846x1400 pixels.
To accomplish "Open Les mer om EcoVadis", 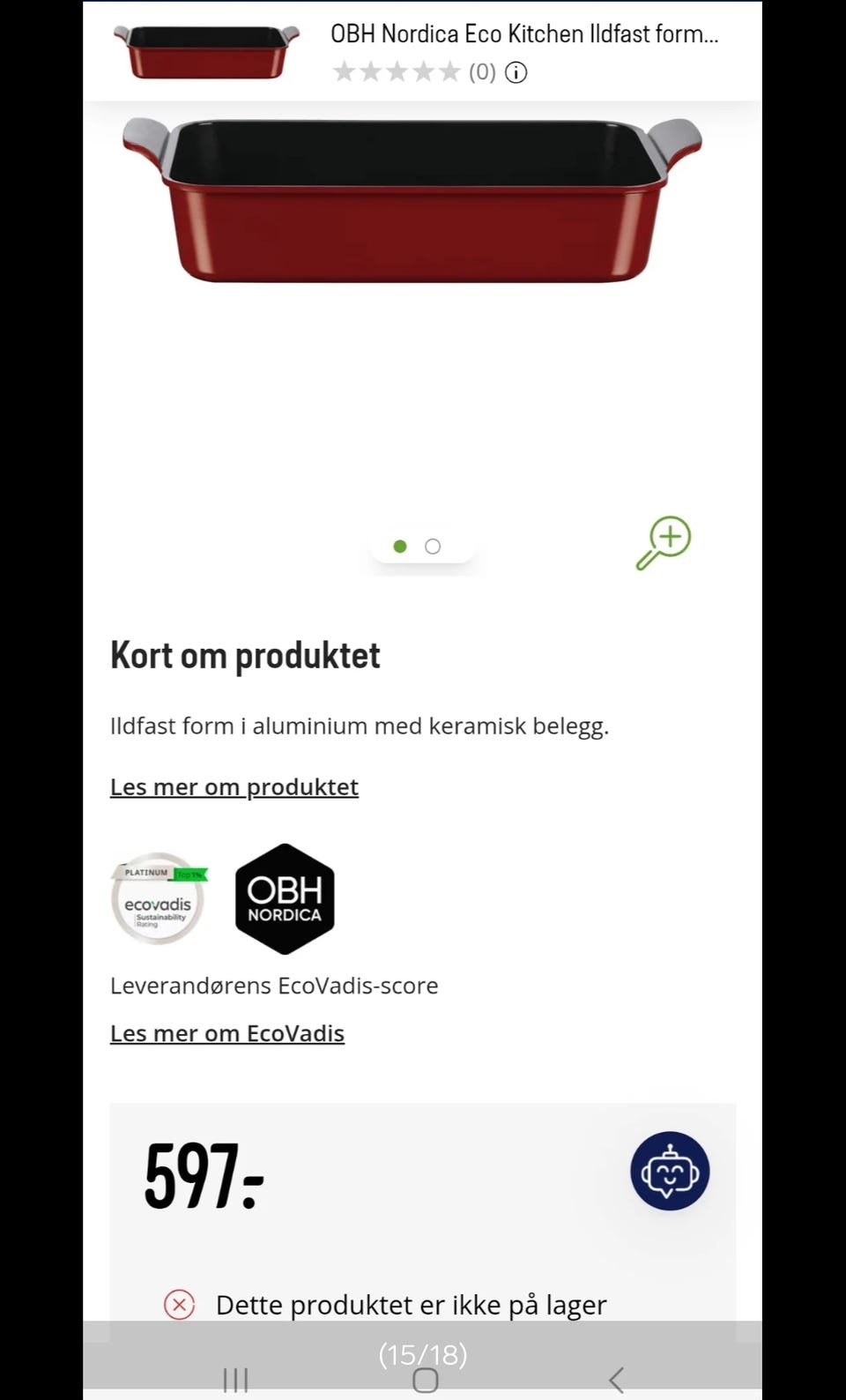I will [226, 1032].
